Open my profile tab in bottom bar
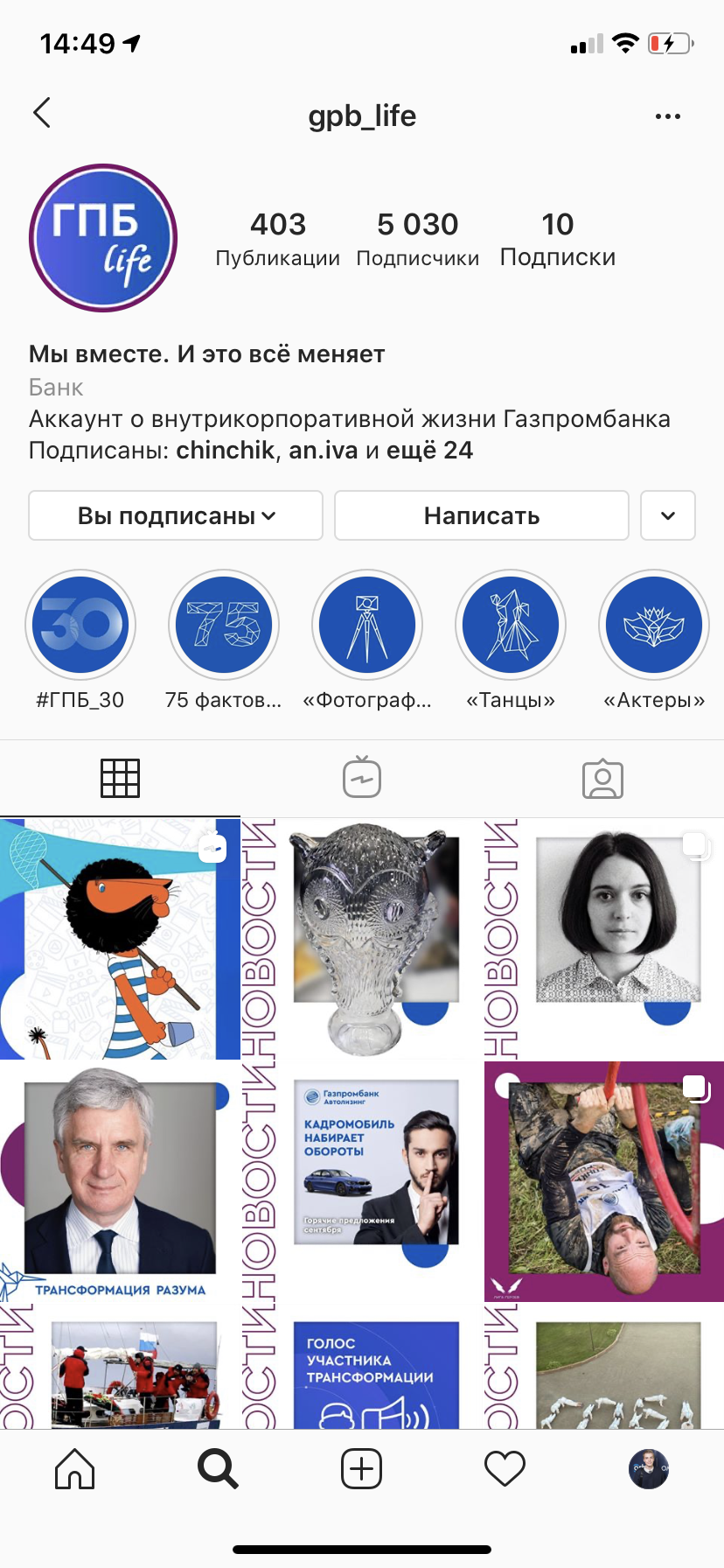The width and height of the screenshot is (724, 1568). 649,1468
